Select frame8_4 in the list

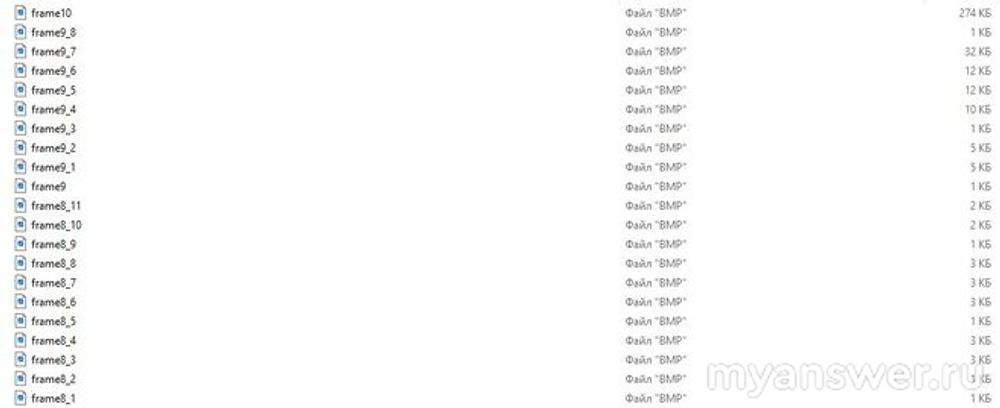53,341
